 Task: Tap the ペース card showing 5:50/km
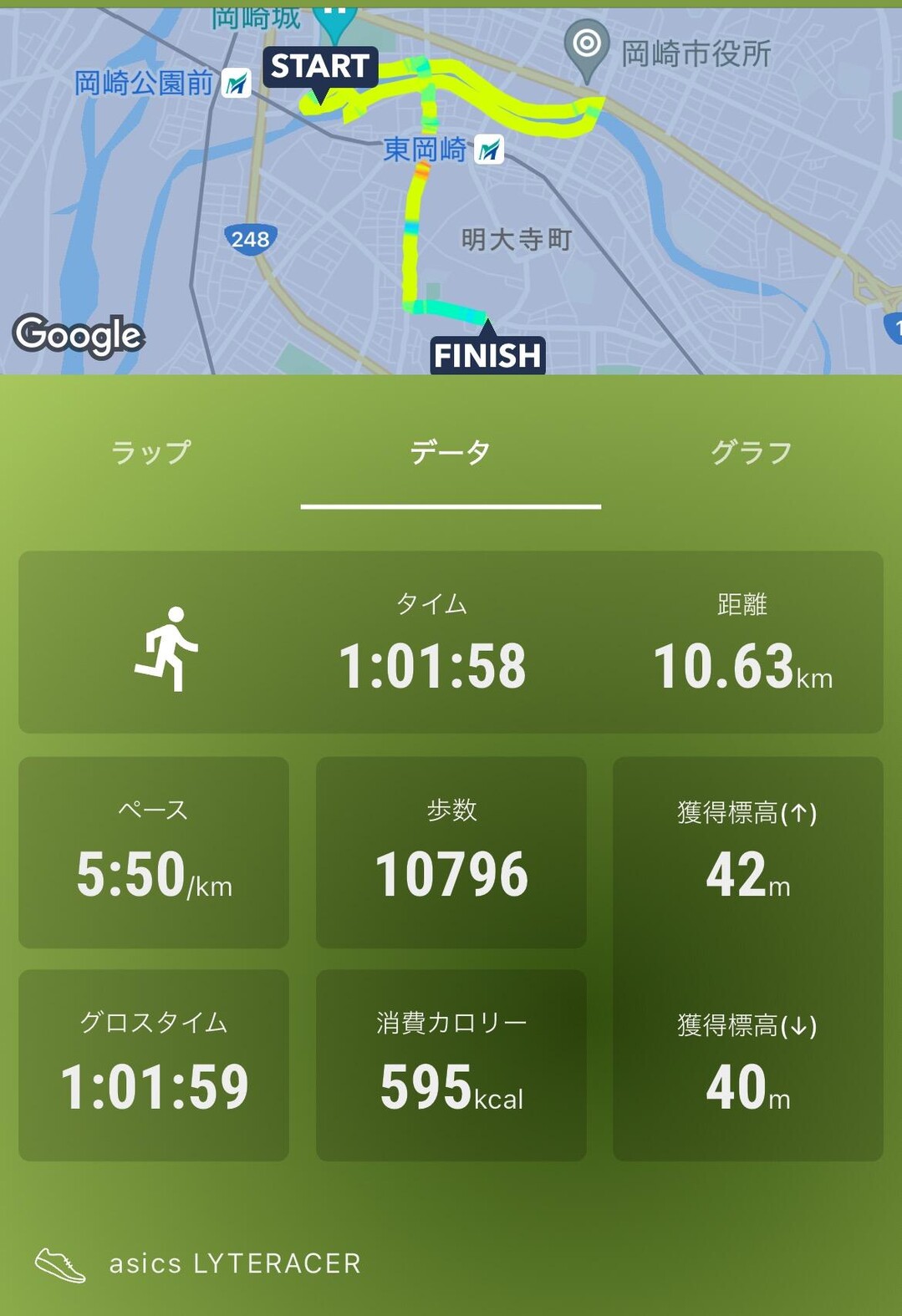(152, 852)
